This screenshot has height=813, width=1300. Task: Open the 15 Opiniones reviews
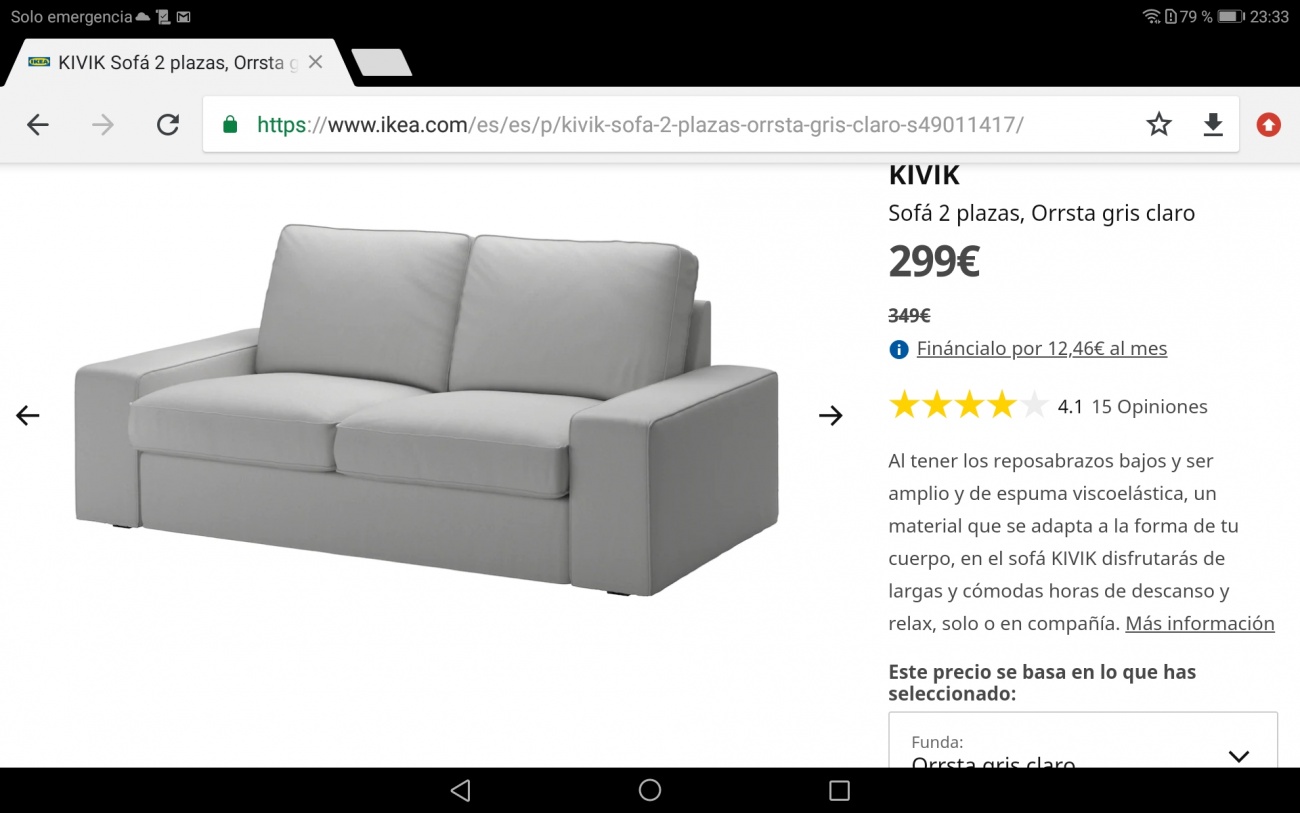[x=1148, y=407]
